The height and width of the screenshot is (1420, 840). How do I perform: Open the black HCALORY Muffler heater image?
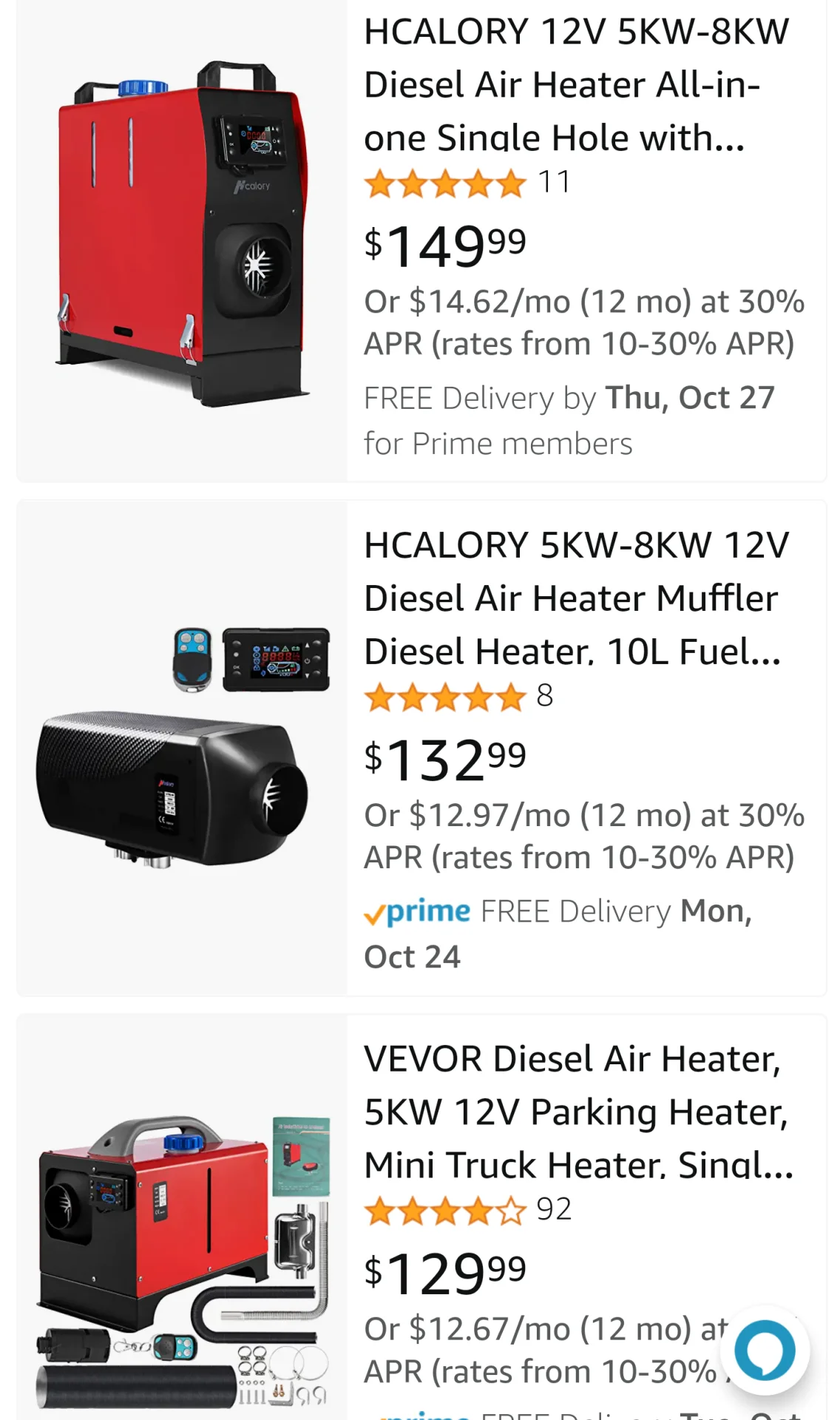(182, 748)
